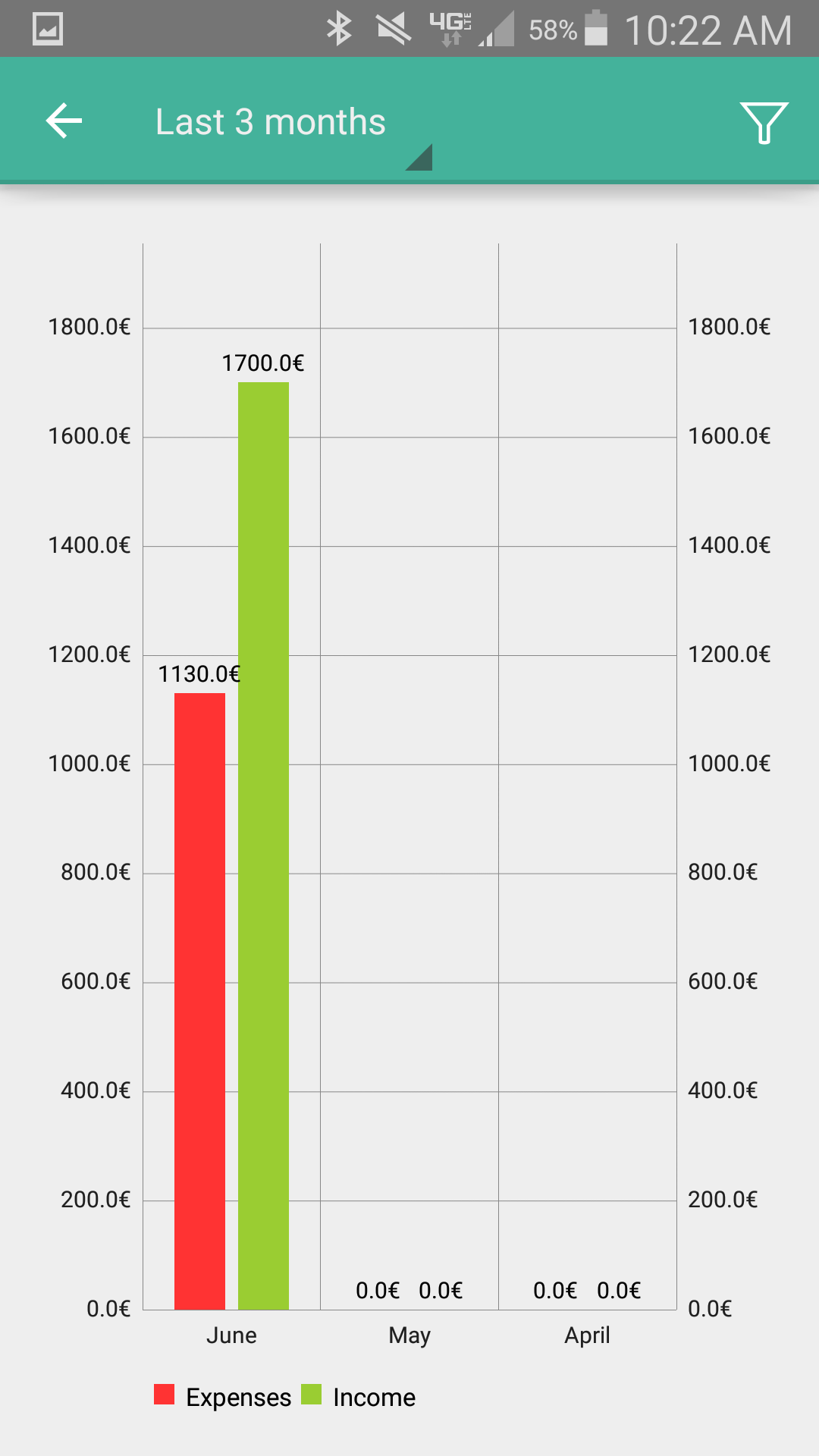Viewport: 819px width, 1456px height.
Task: Go back using the arrow icon
Action: 64,121
